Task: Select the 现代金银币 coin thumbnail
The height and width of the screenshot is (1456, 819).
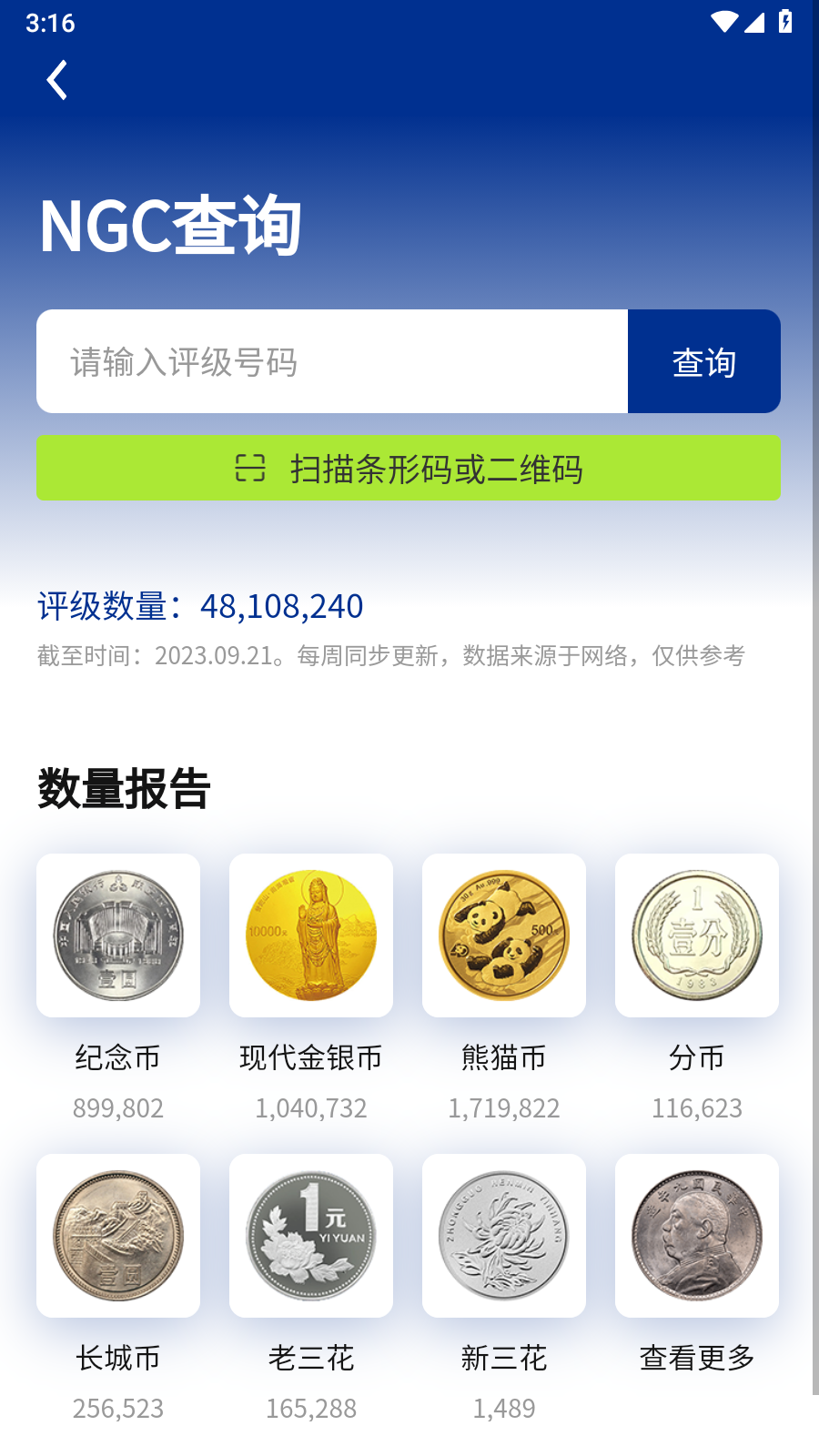Action: [x=310, y=935]
